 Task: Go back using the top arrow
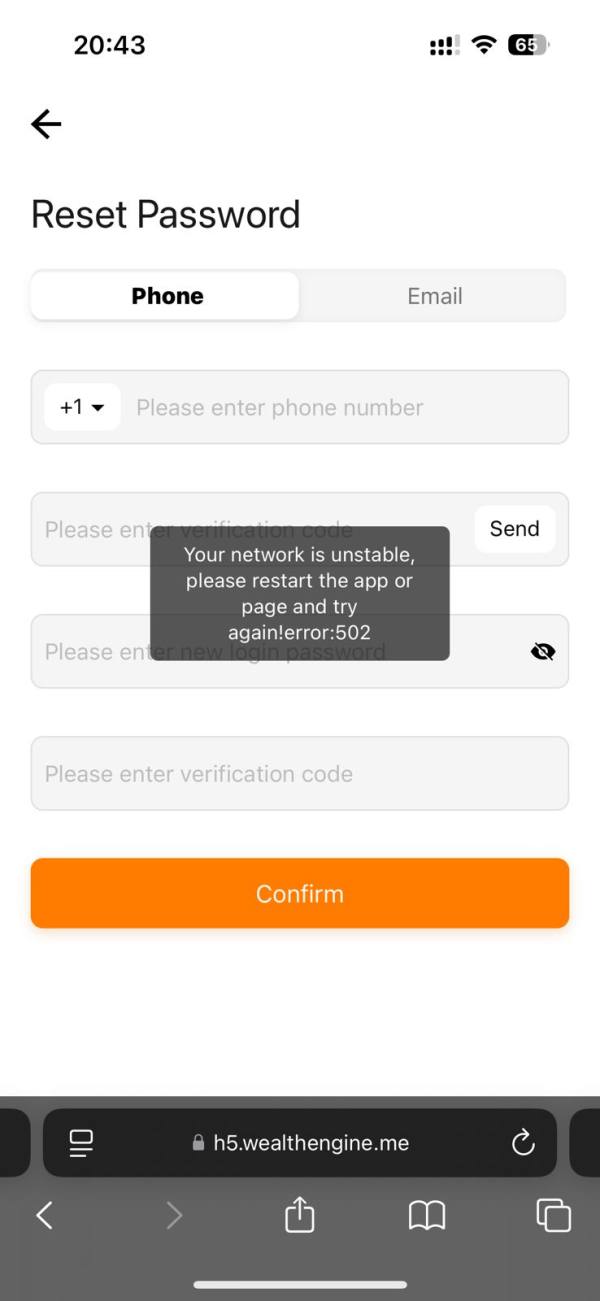(x=46, y=124)
